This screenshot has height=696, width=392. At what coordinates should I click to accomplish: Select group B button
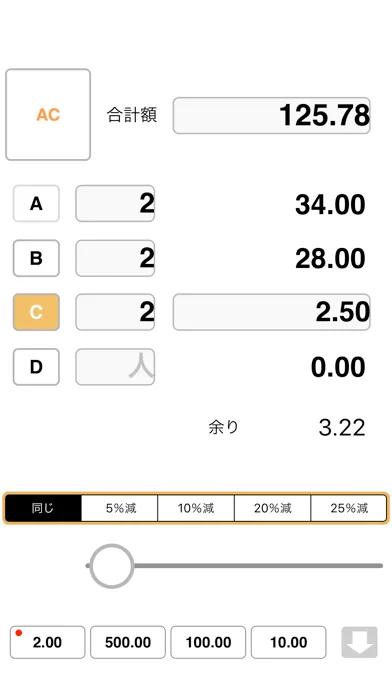[x=36, y=258]
